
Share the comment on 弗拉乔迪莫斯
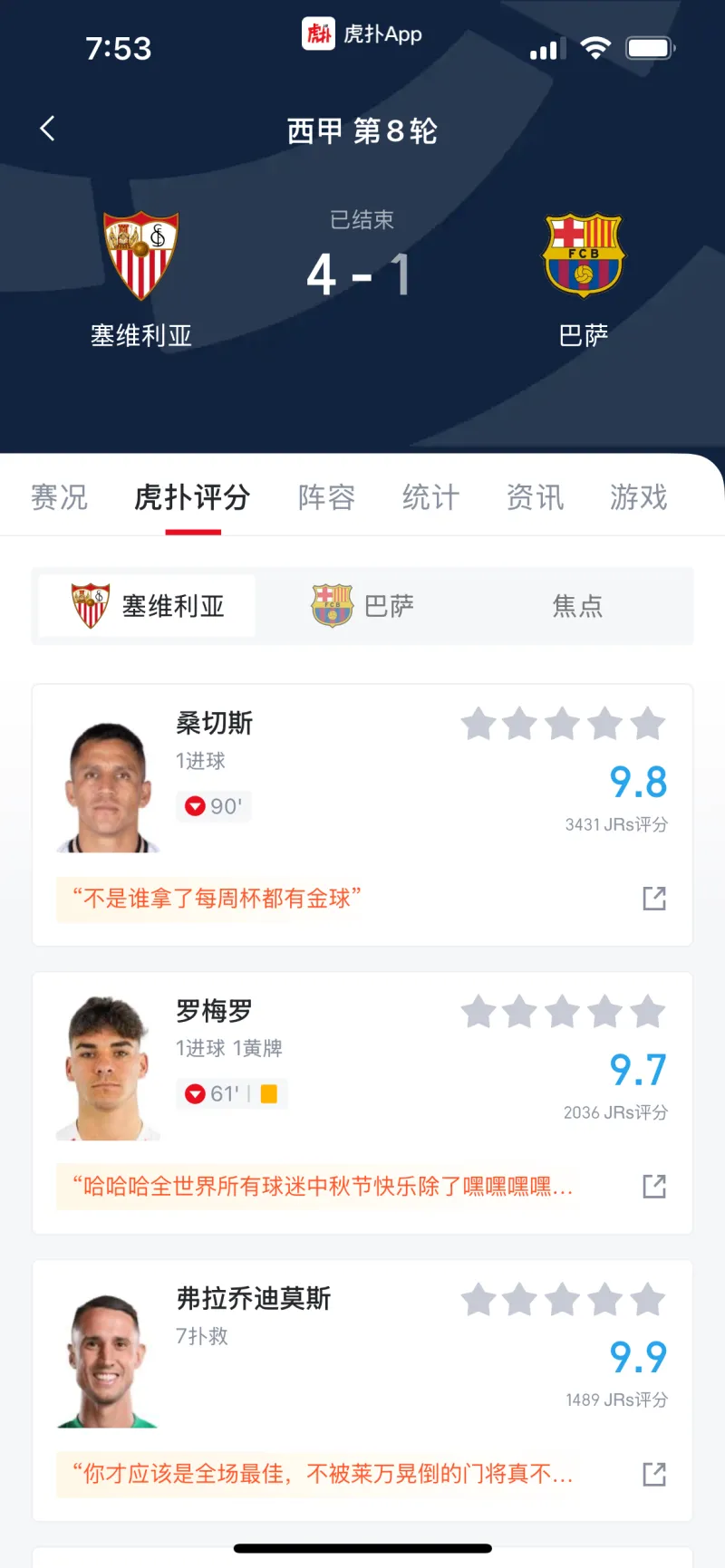(654, 1474)
